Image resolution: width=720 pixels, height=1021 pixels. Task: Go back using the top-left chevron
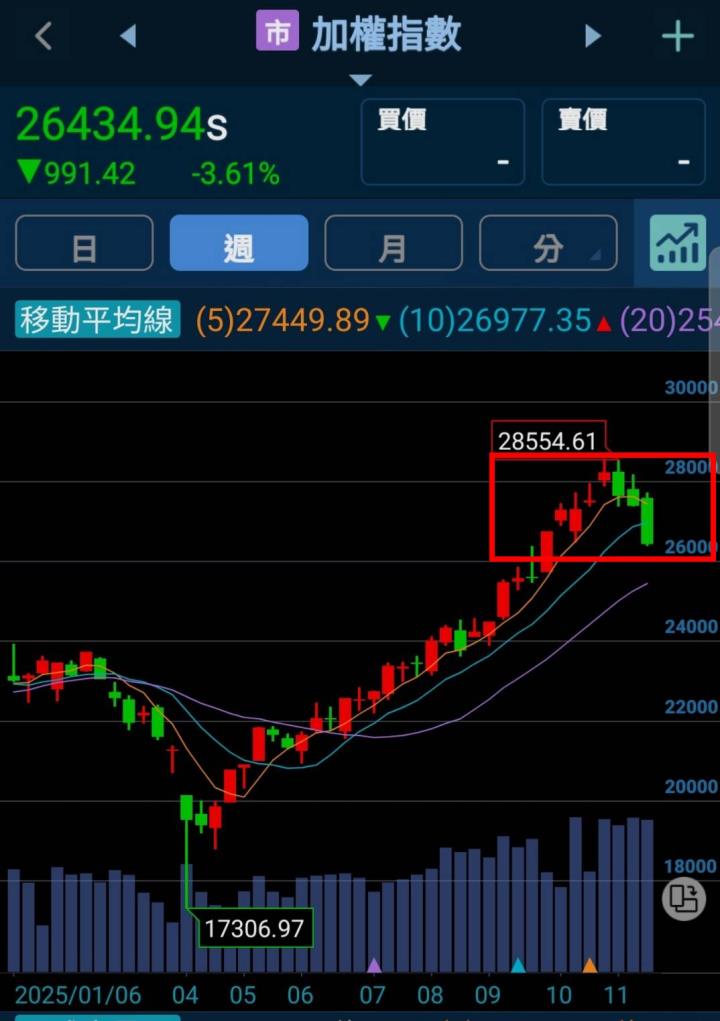tap(42, 37)
